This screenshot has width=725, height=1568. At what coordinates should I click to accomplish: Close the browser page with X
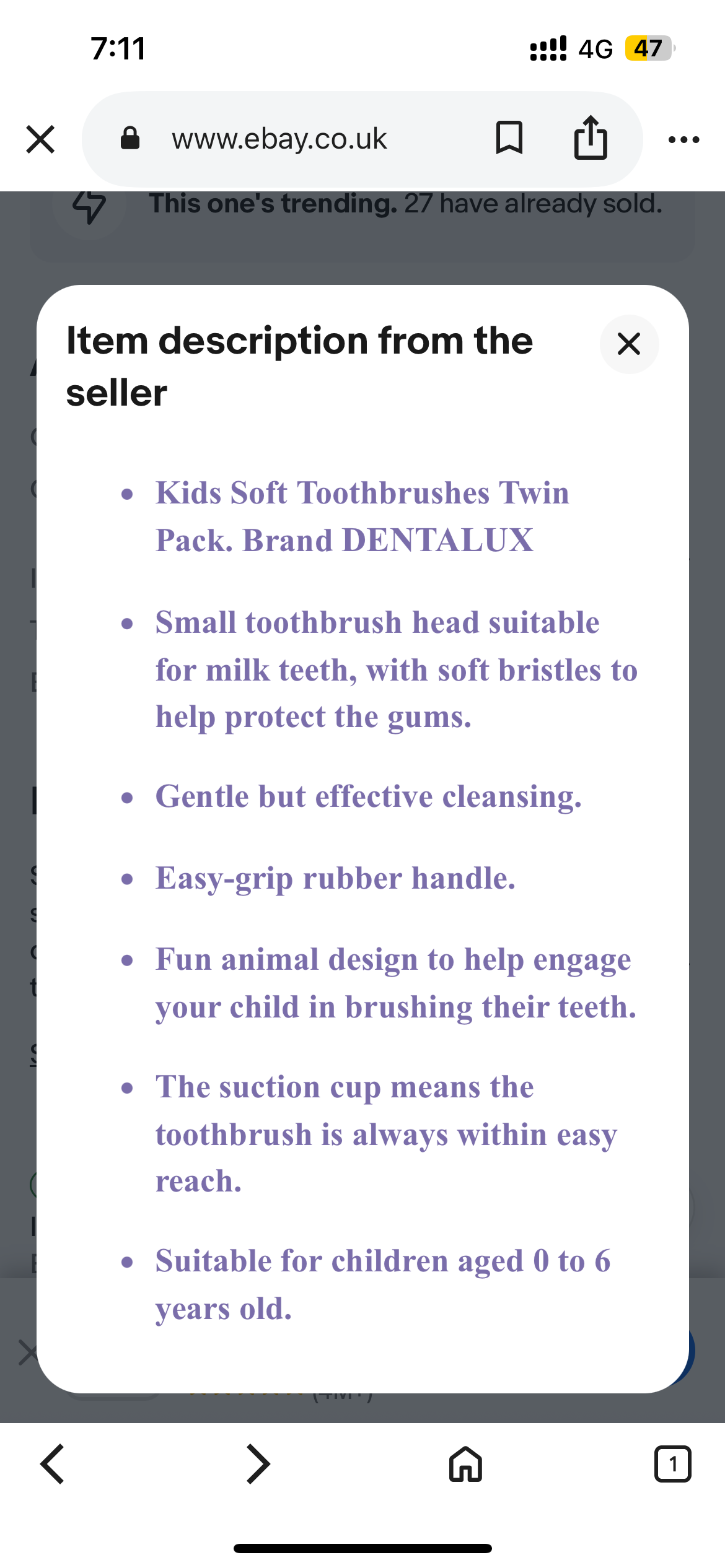pos(40,139)
